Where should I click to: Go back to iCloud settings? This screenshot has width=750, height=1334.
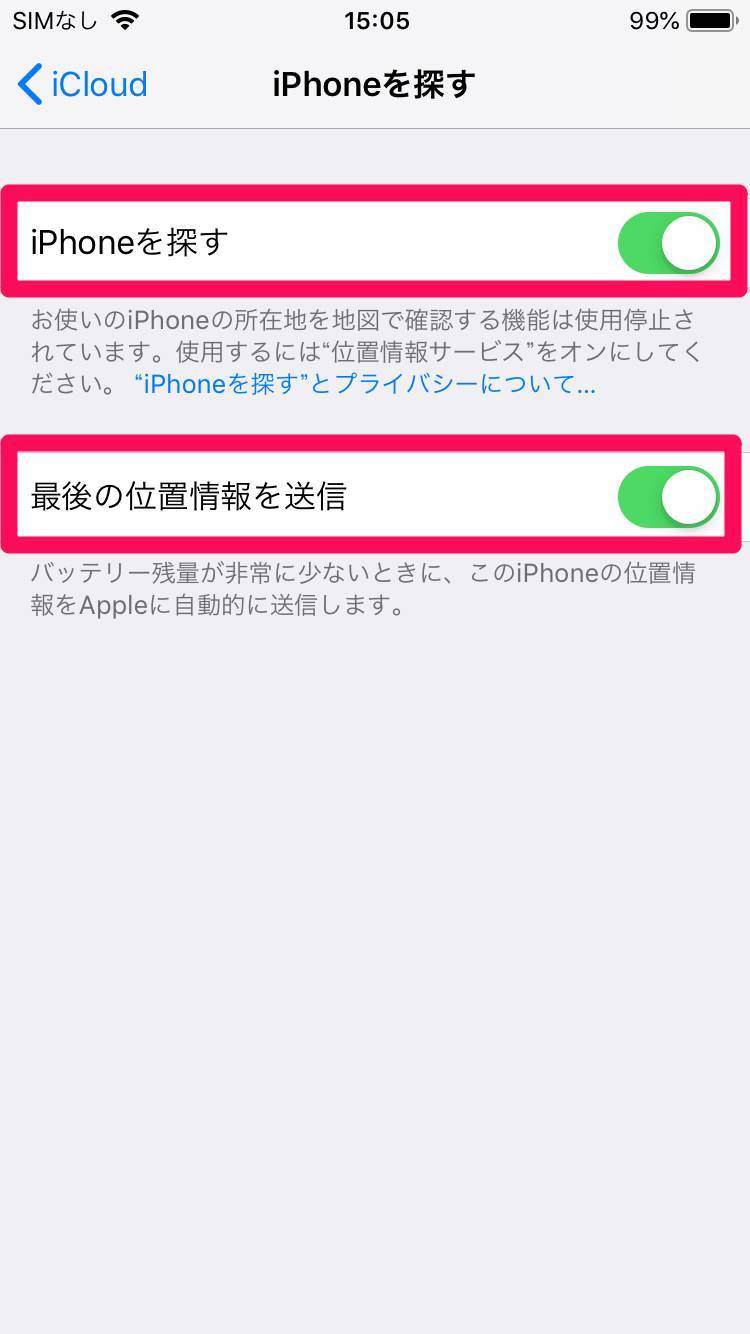pos(83,85)
